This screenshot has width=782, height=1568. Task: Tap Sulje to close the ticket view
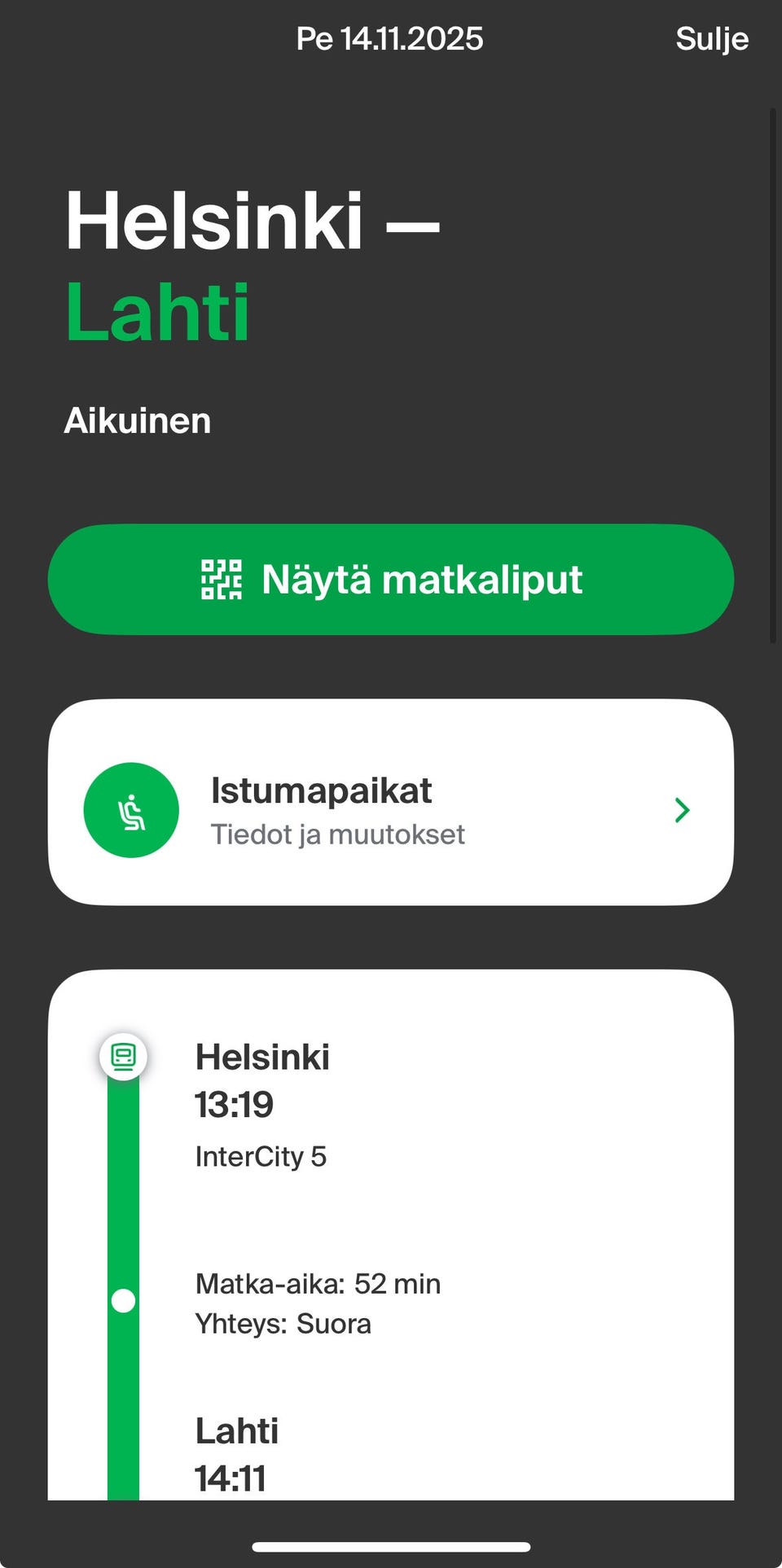[x=711, y=37]
